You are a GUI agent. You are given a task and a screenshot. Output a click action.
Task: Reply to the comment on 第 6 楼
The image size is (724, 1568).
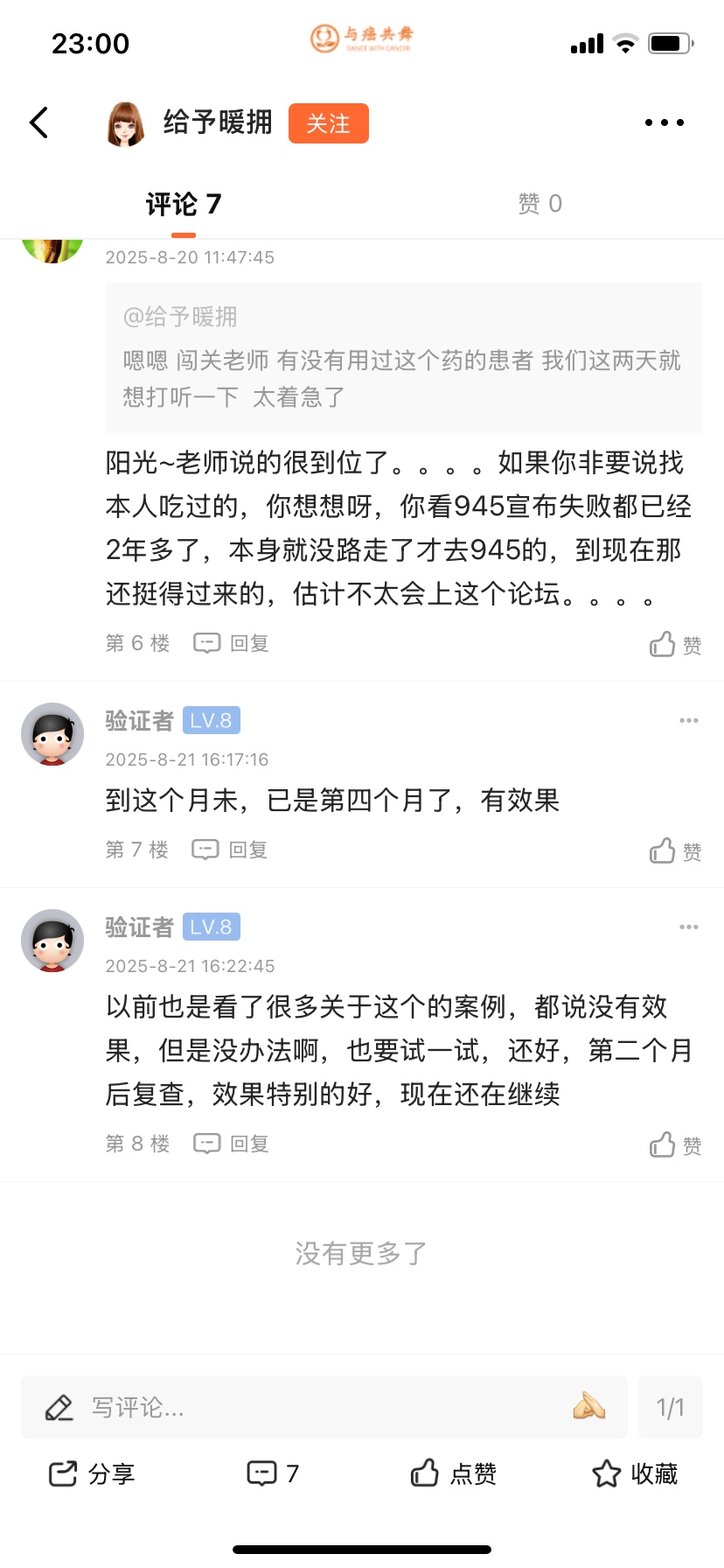231,644
